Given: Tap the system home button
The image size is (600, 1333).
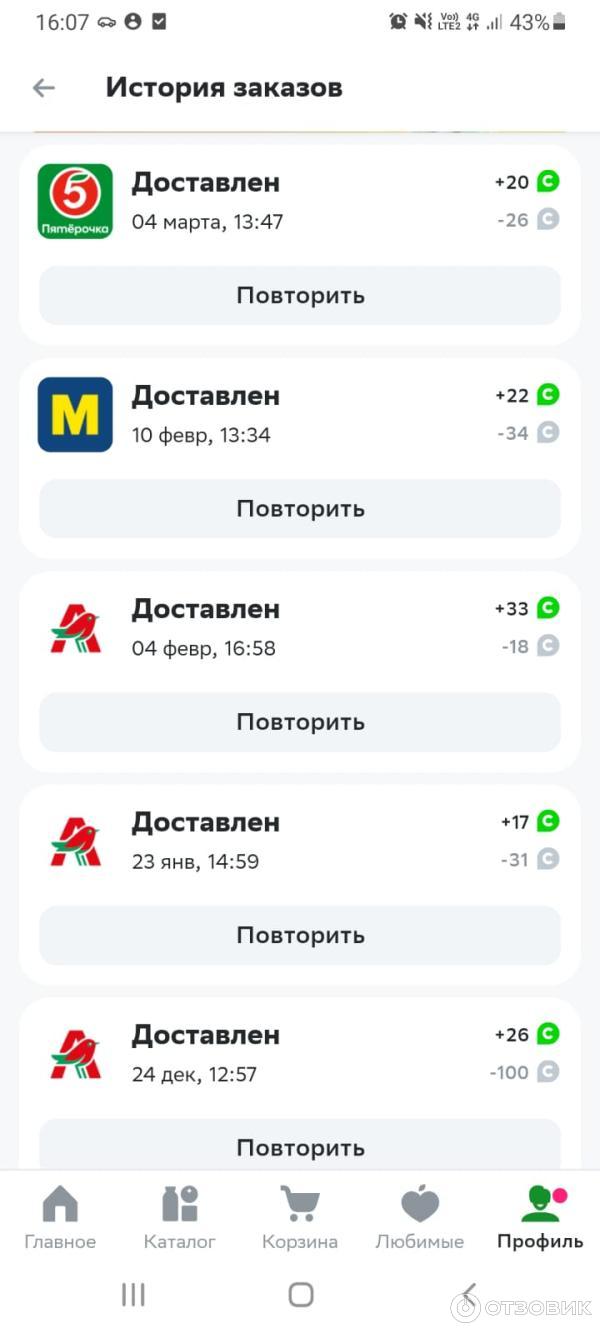Looking at the screenshot, I should tap(300, 1295).
